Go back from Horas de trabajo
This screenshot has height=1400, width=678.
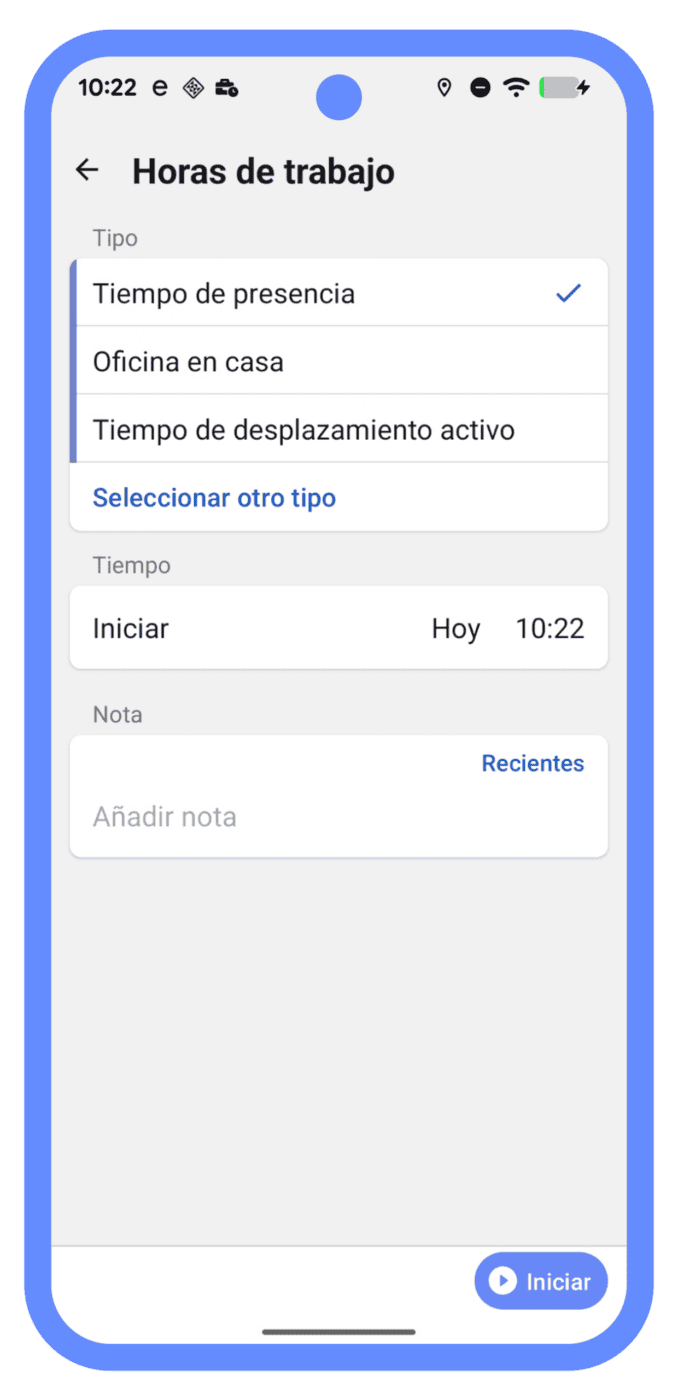coord(87,171)
